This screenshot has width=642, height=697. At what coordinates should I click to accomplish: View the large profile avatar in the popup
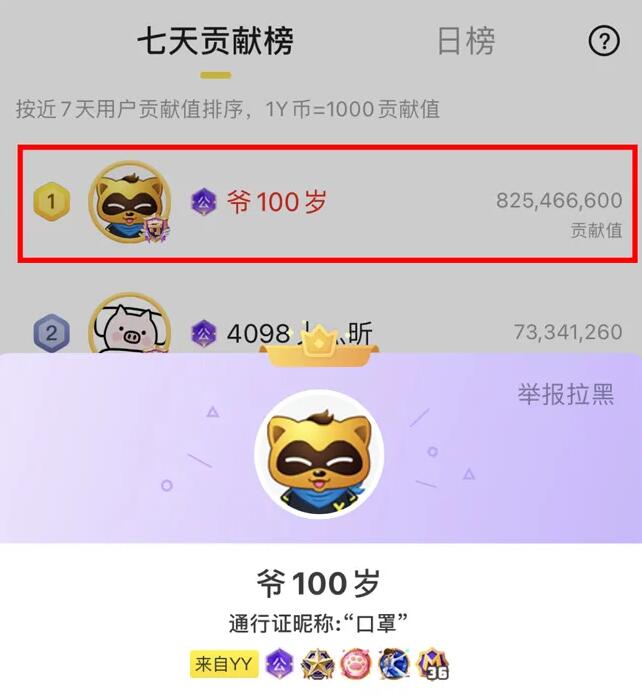320,454
